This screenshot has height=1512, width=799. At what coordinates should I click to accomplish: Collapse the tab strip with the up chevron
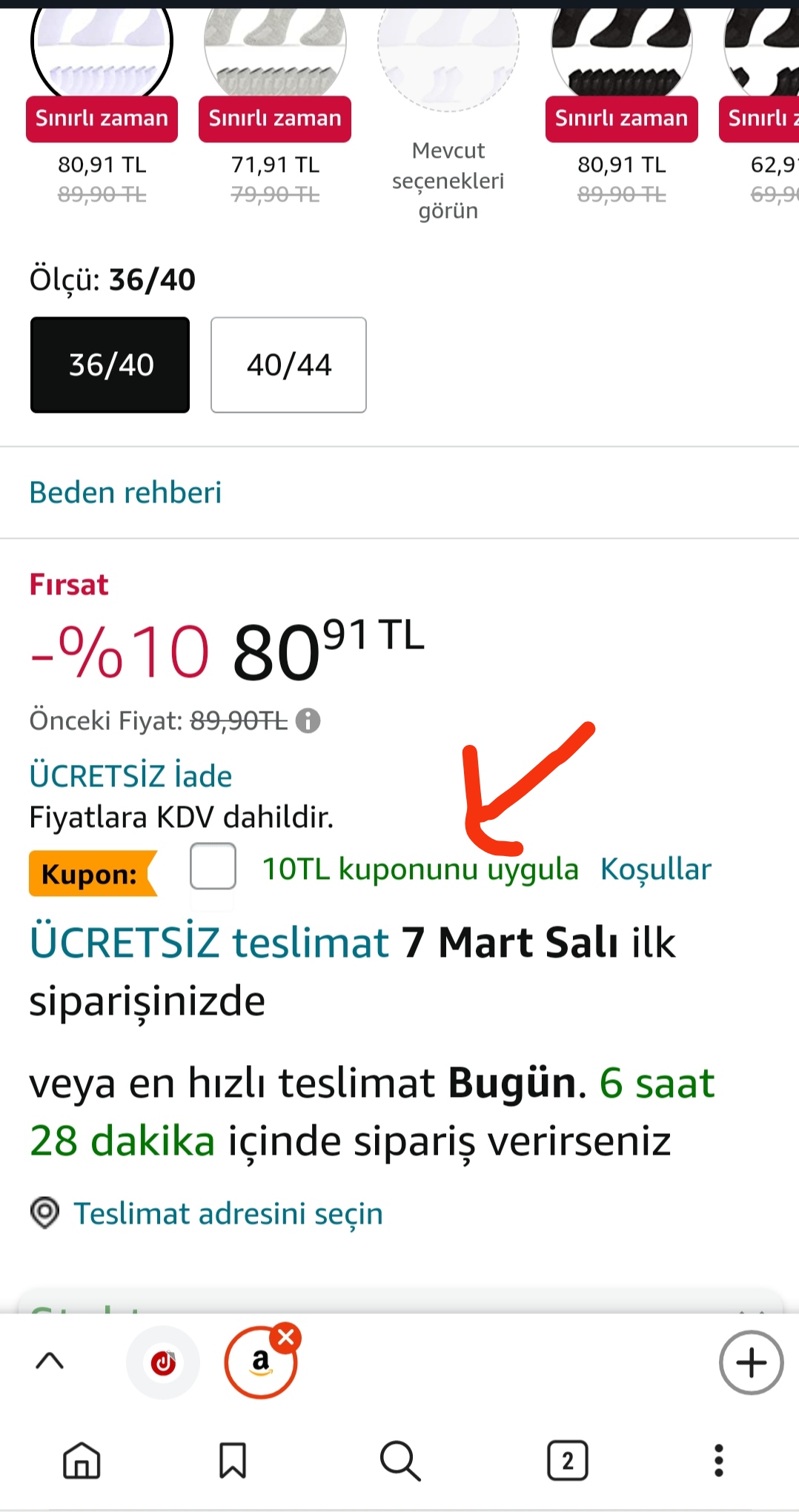50,1361
